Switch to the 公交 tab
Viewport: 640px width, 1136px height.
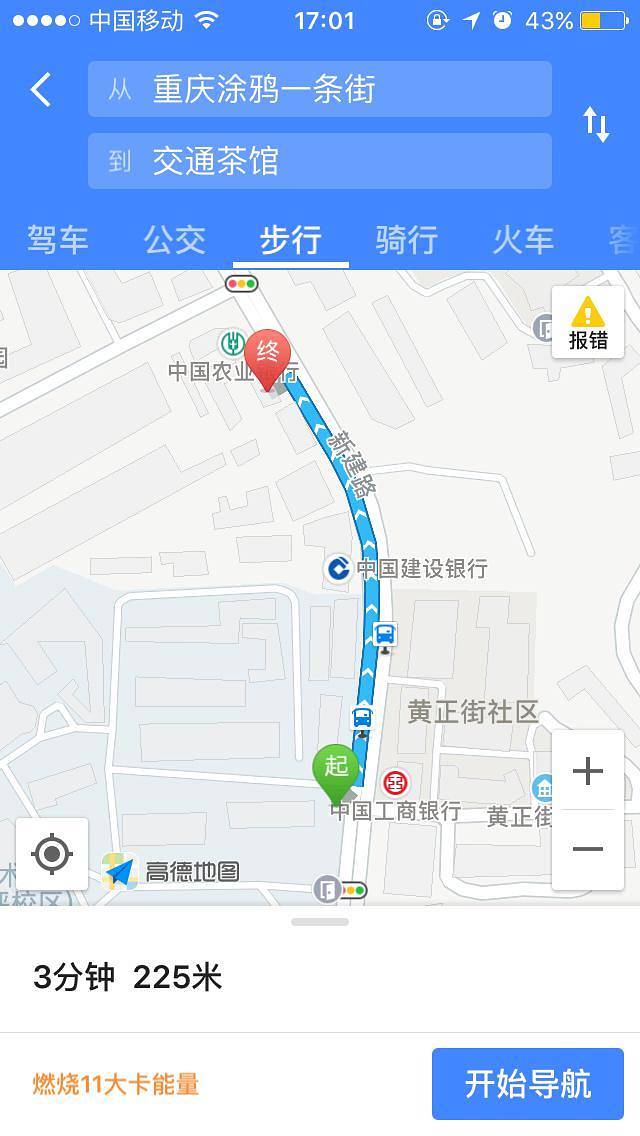(x=174, y=240)
